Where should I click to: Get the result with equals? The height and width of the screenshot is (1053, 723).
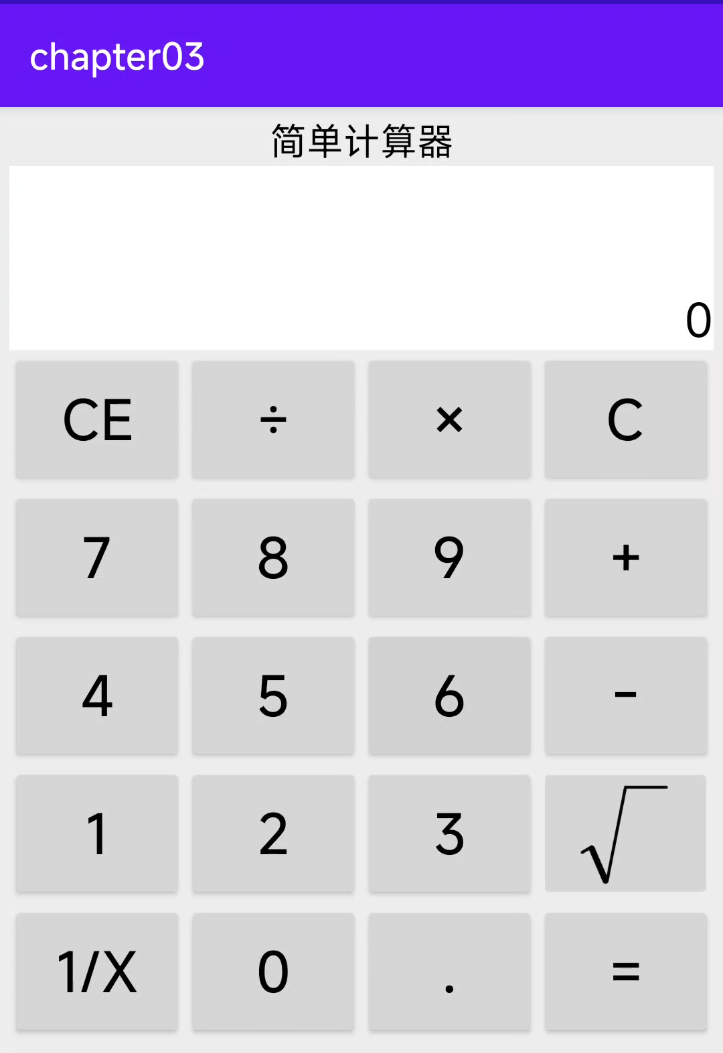pyautogui.click(x=625, y=971)
